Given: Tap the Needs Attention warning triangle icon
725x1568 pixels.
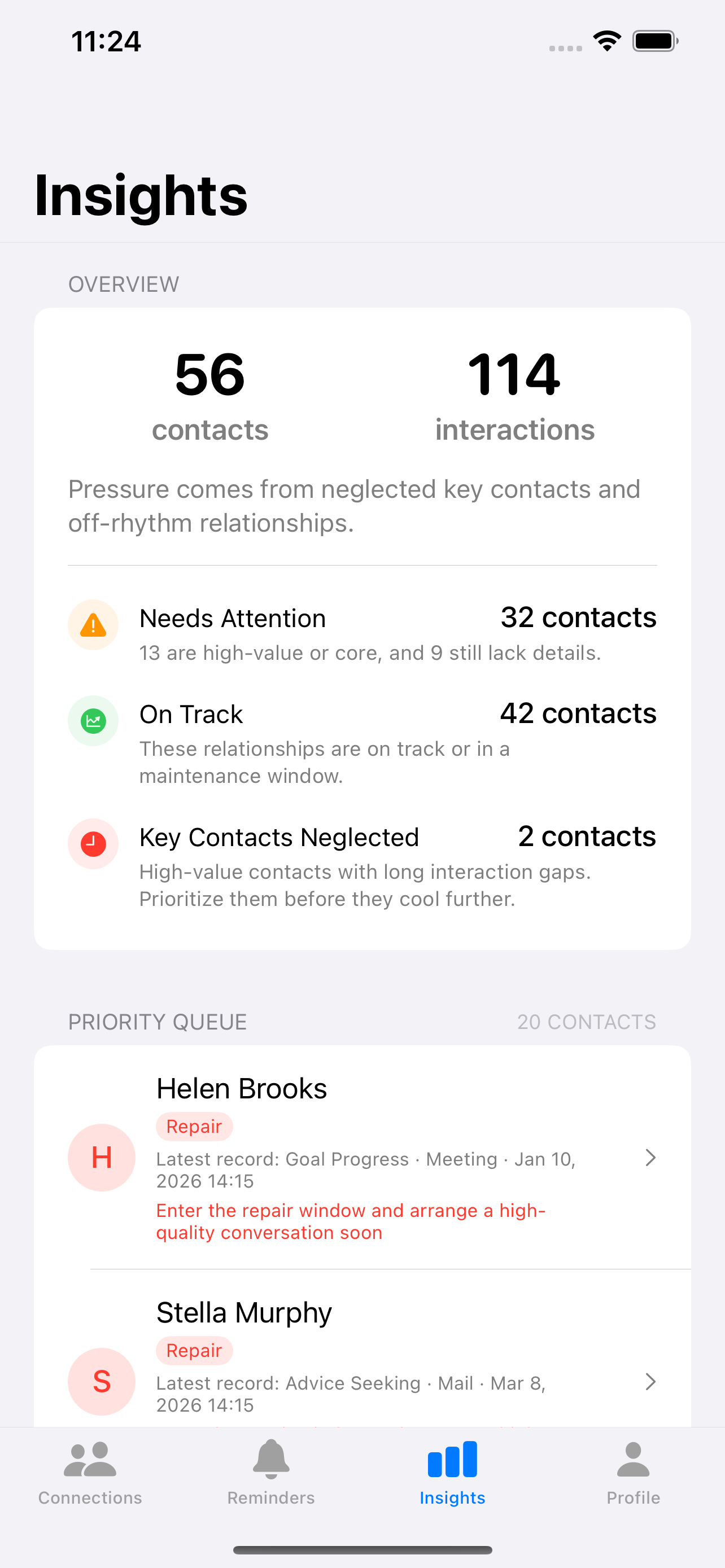Looking at the screenshot, I should coord(93,624).
